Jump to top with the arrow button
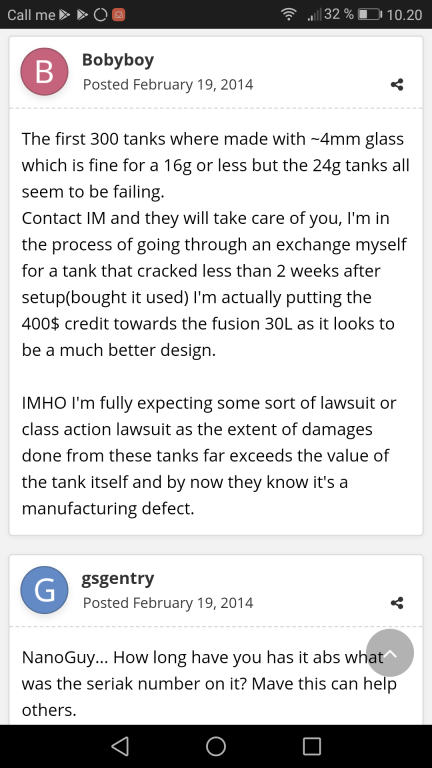This screenshot has width=432, height=768. coord(390,653)
